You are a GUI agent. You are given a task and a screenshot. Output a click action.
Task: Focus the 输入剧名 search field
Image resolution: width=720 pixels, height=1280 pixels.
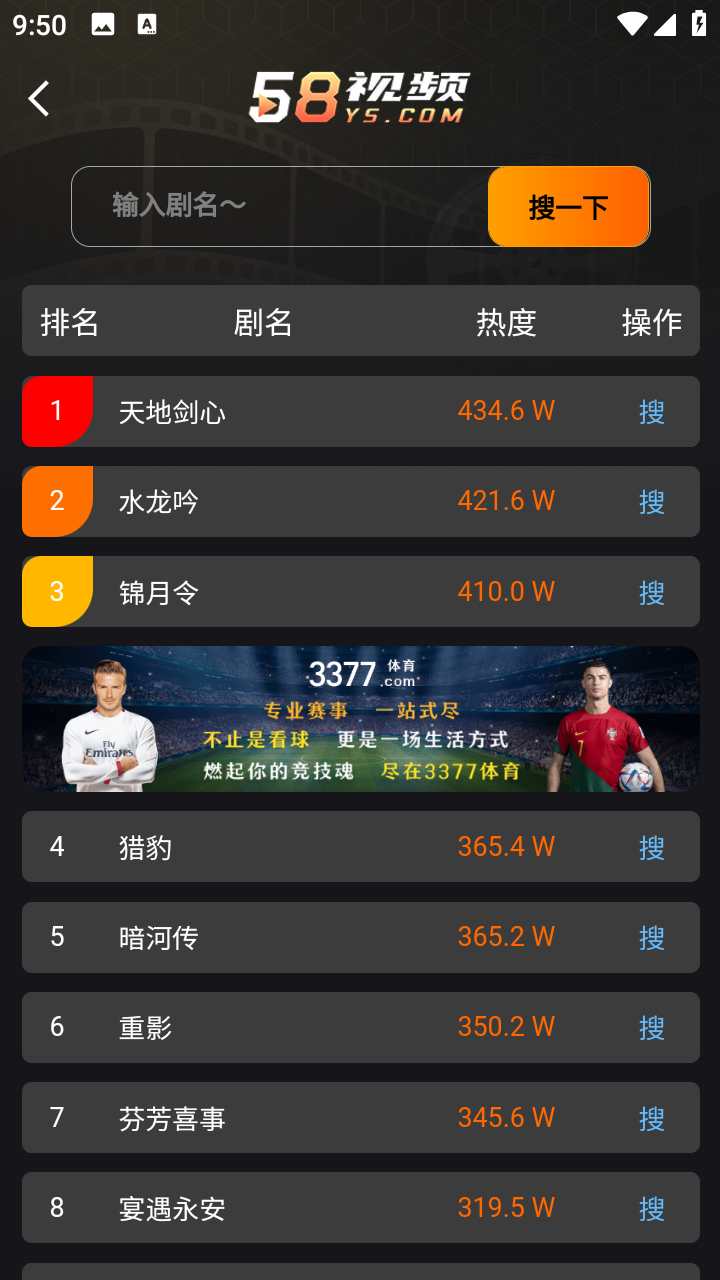280,206
